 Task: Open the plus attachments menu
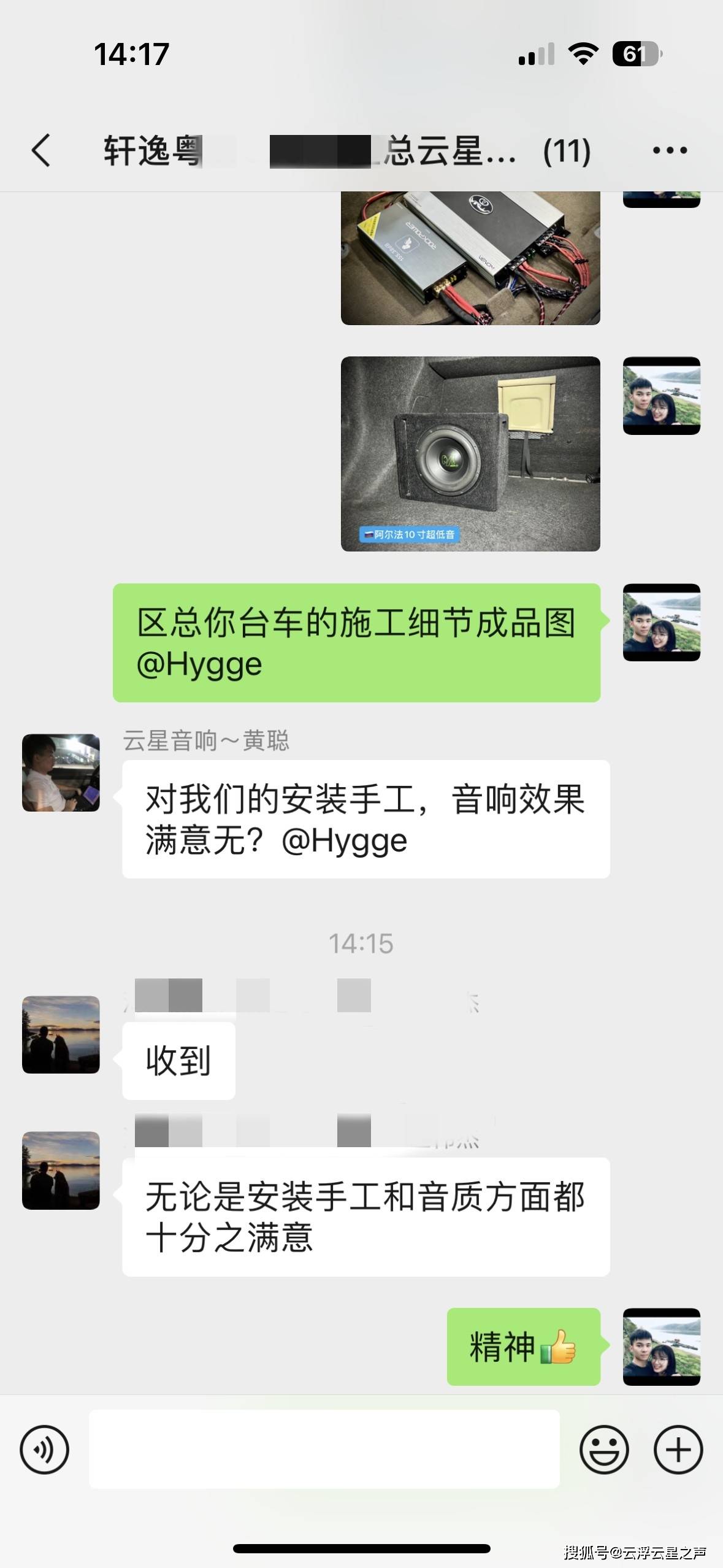(678, 1450)
